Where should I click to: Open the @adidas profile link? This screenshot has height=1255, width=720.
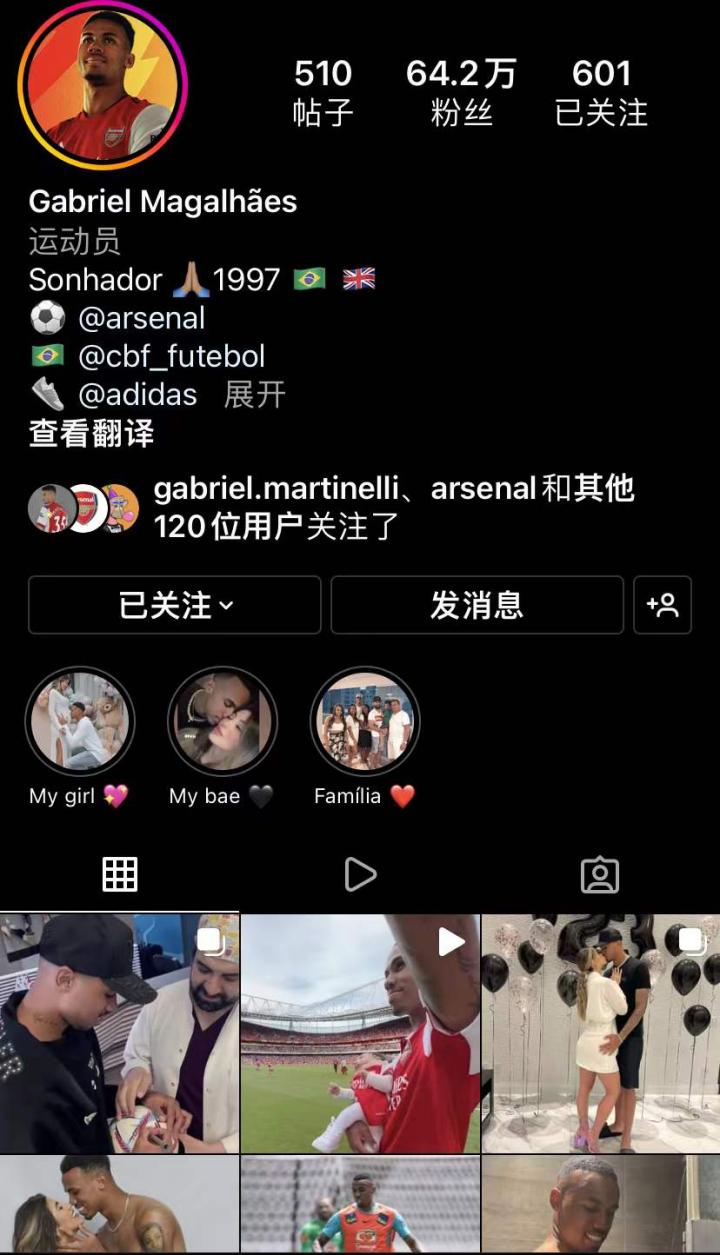pos(137,394)
